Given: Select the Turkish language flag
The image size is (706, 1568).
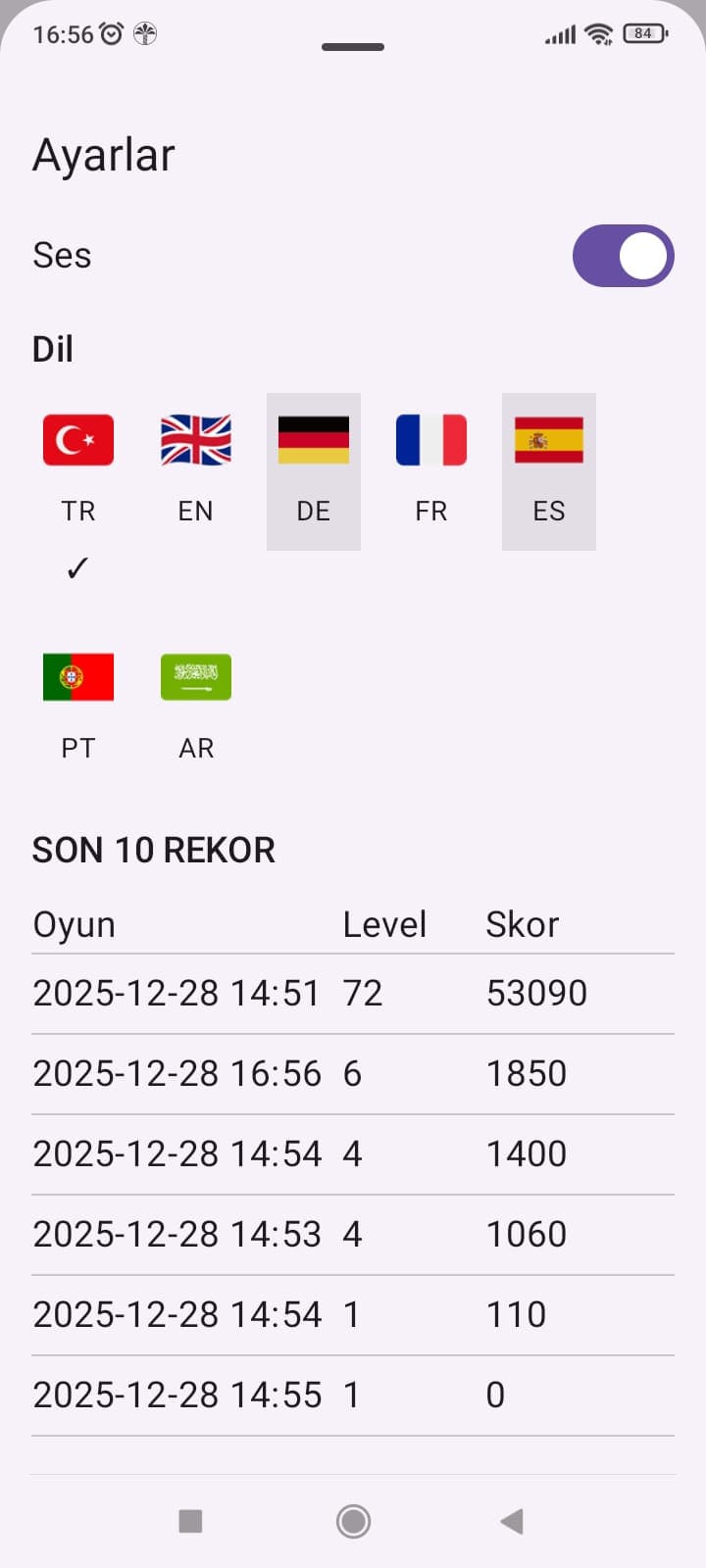Looking at the screenshot, I should [x=77, y=439].
